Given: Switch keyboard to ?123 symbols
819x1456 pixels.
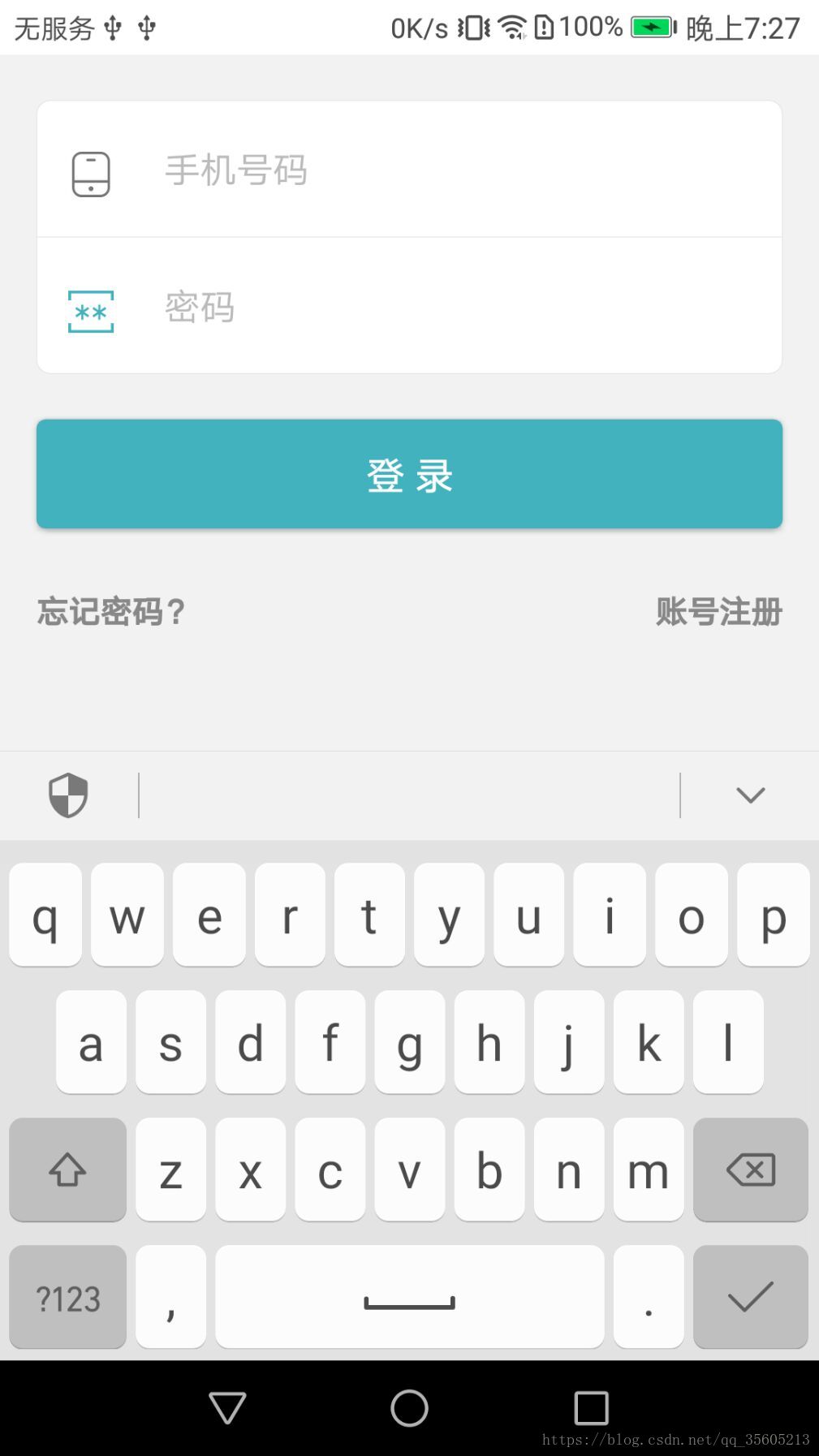Looking at the screenshot, I should coord(68,1297).
